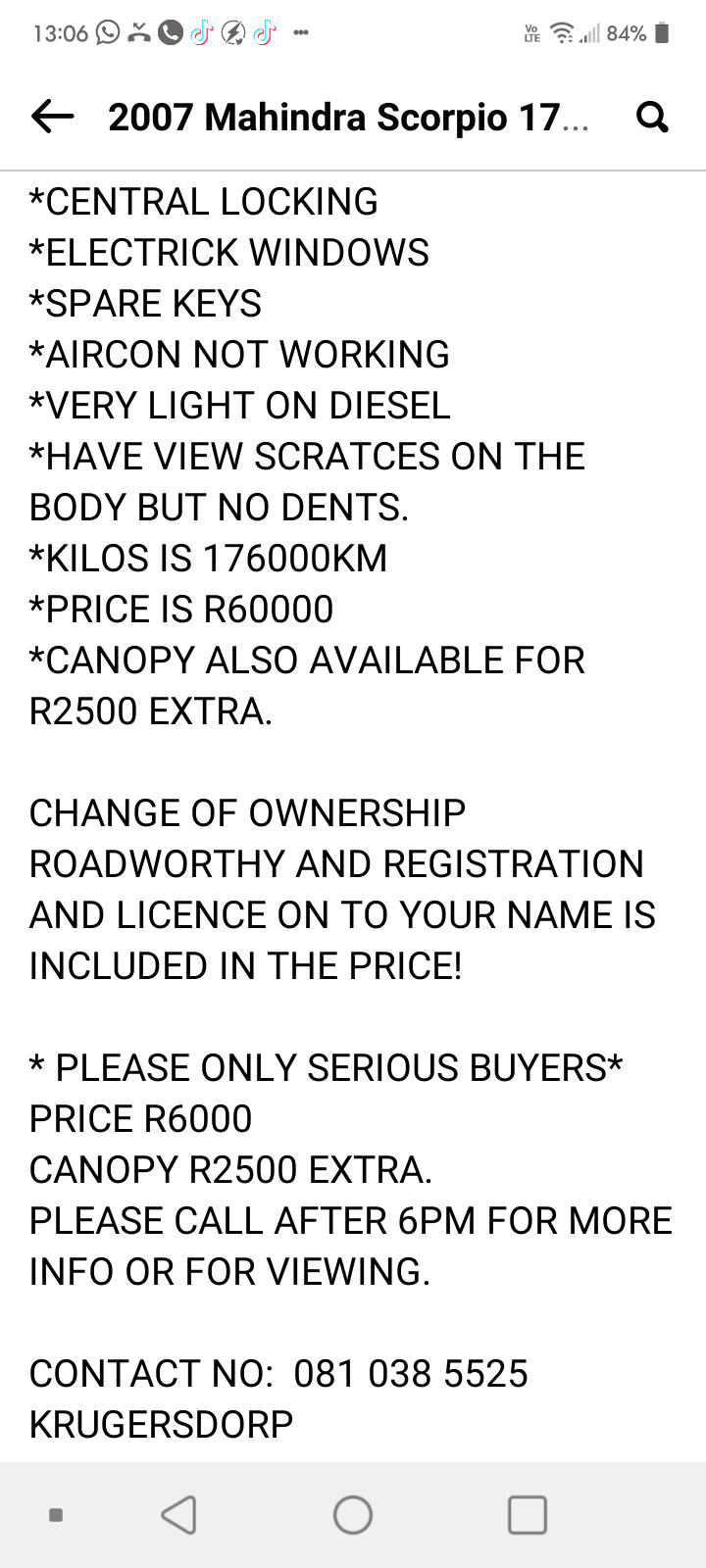Open the recent apps overview

pyautogui.click(x=527, y=1515)
